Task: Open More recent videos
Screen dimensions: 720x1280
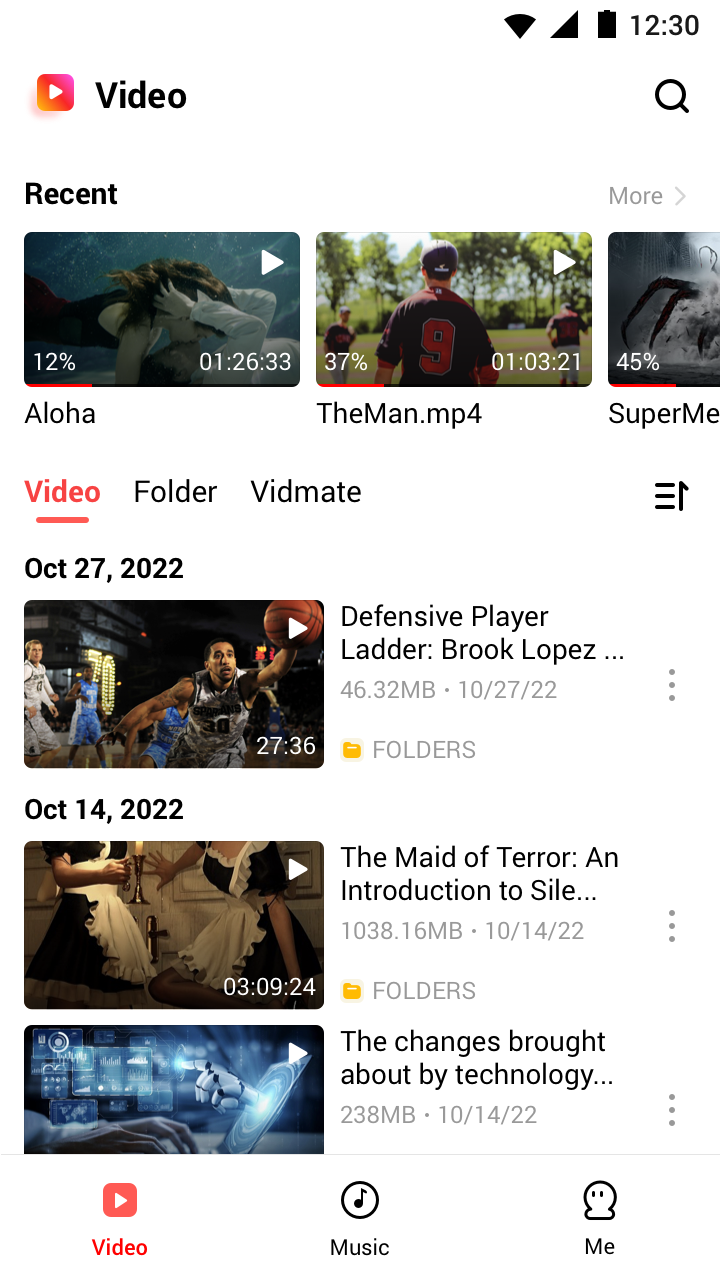Action: [x=647, y=196]
